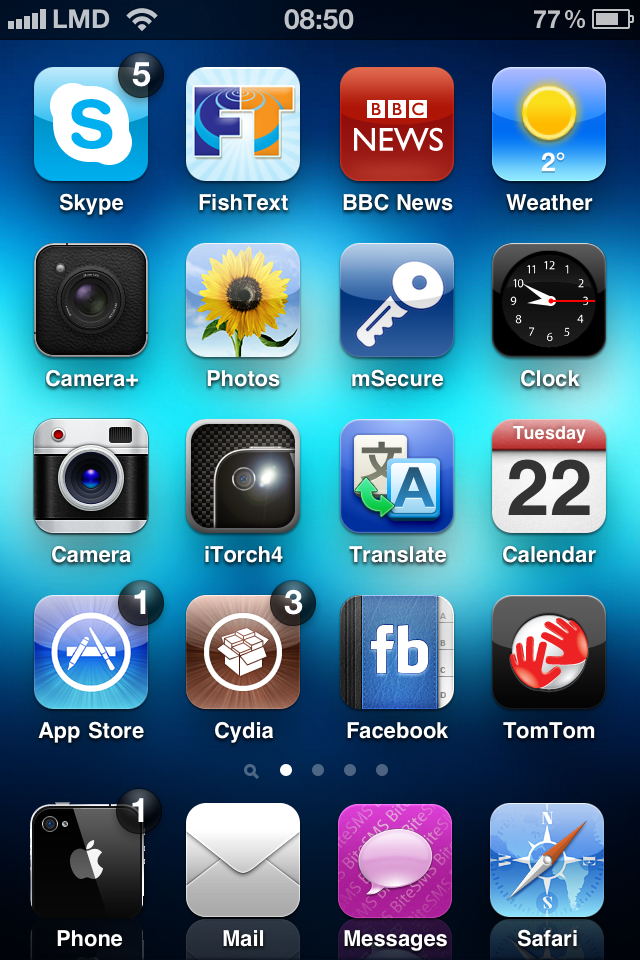Start TomTom navigation app
Viewport: 640px width, 960px height.
point(549,652)
